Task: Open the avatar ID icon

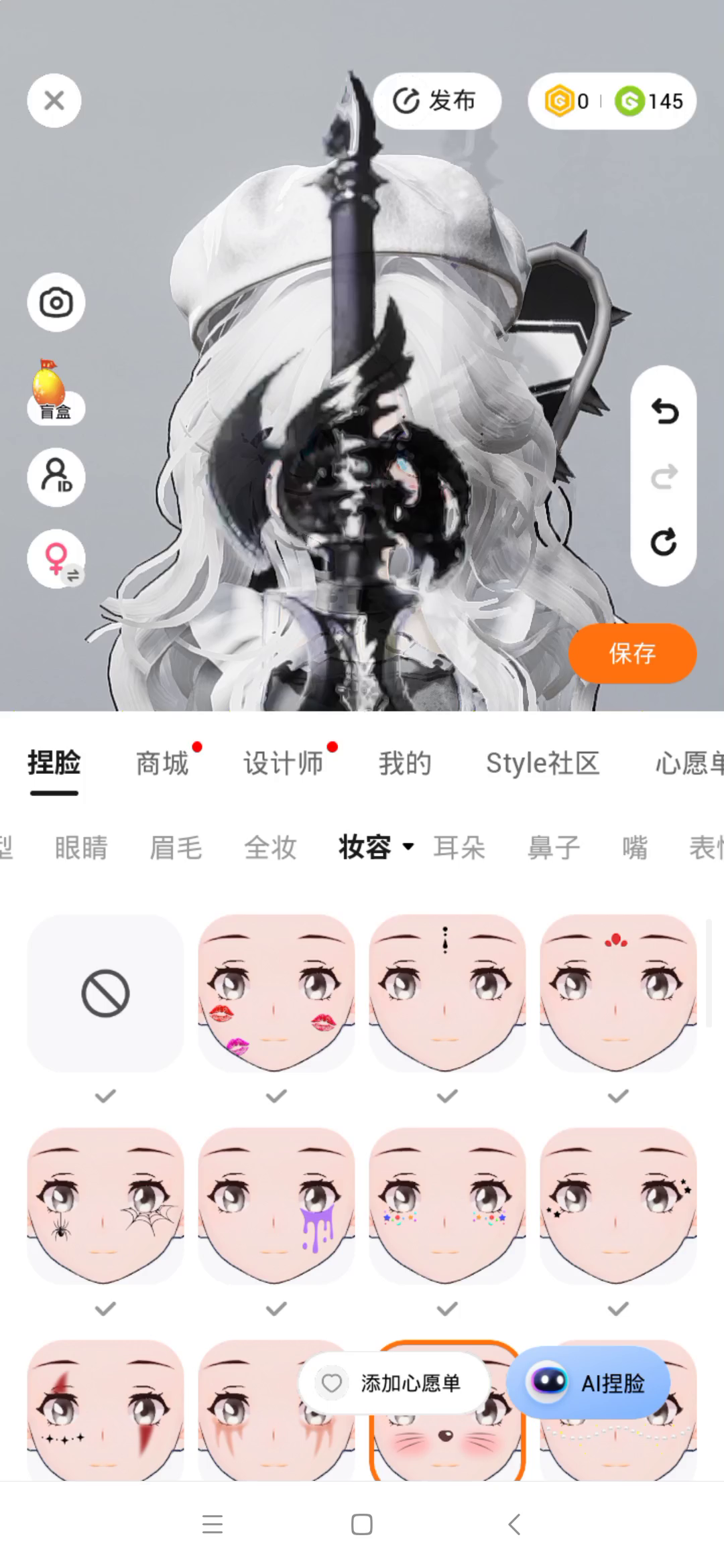Action: click(56, 476)
